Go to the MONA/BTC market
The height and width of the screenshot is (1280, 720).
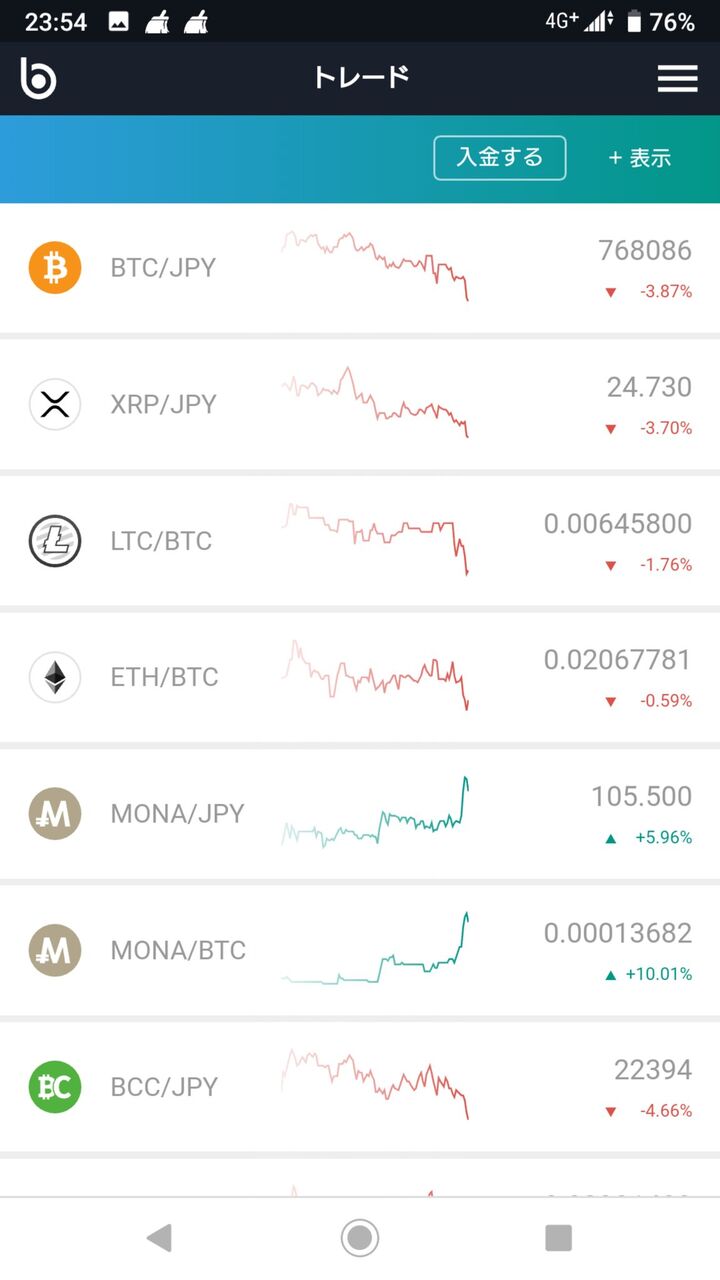point(360,950)
